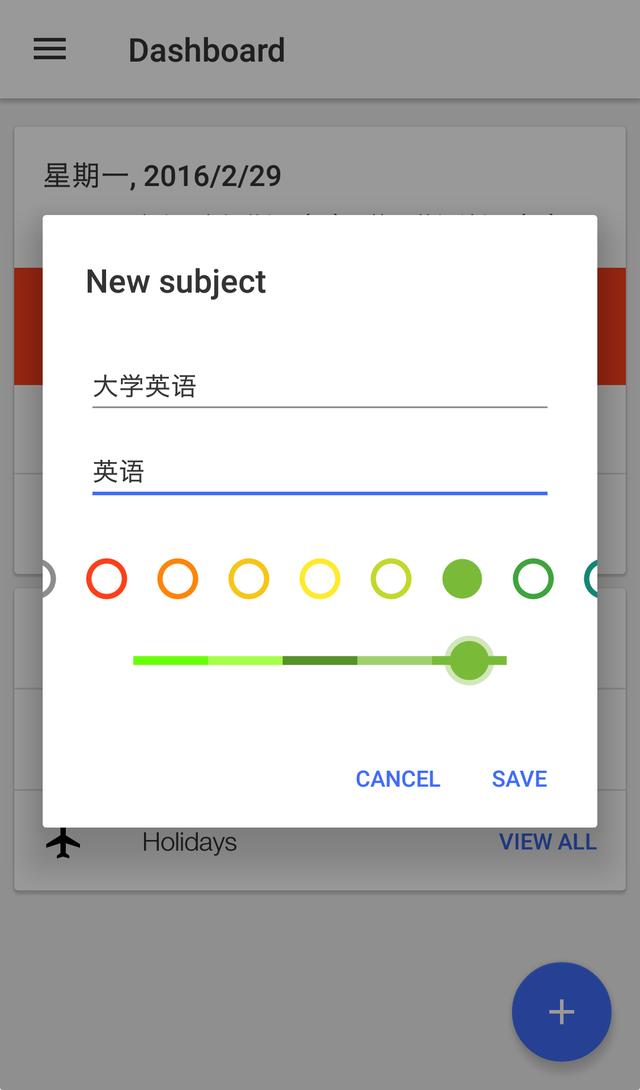Select the red color circle

click(106, 578)
